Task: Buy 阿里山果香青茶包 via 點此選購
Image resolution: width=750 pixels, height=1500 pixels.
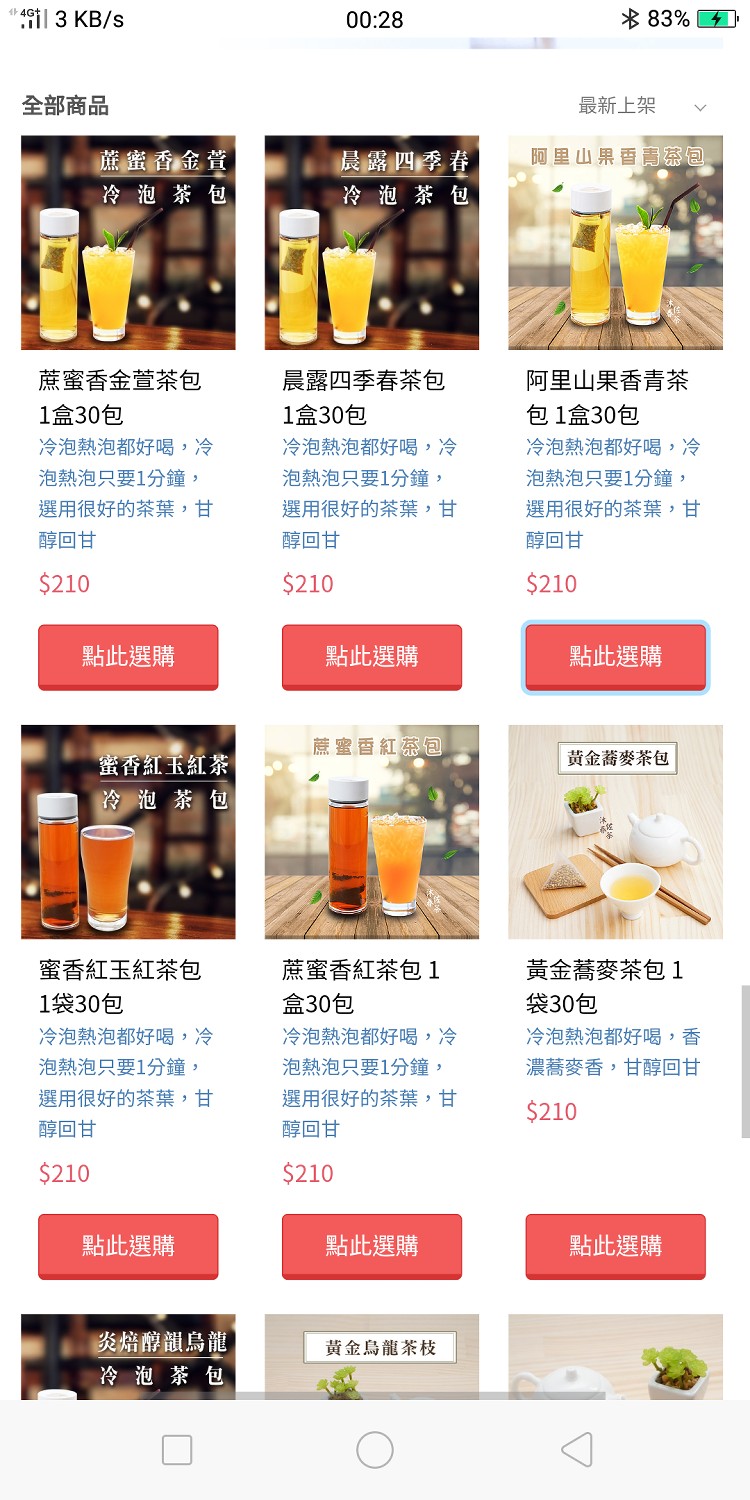Action: [615, 657]
